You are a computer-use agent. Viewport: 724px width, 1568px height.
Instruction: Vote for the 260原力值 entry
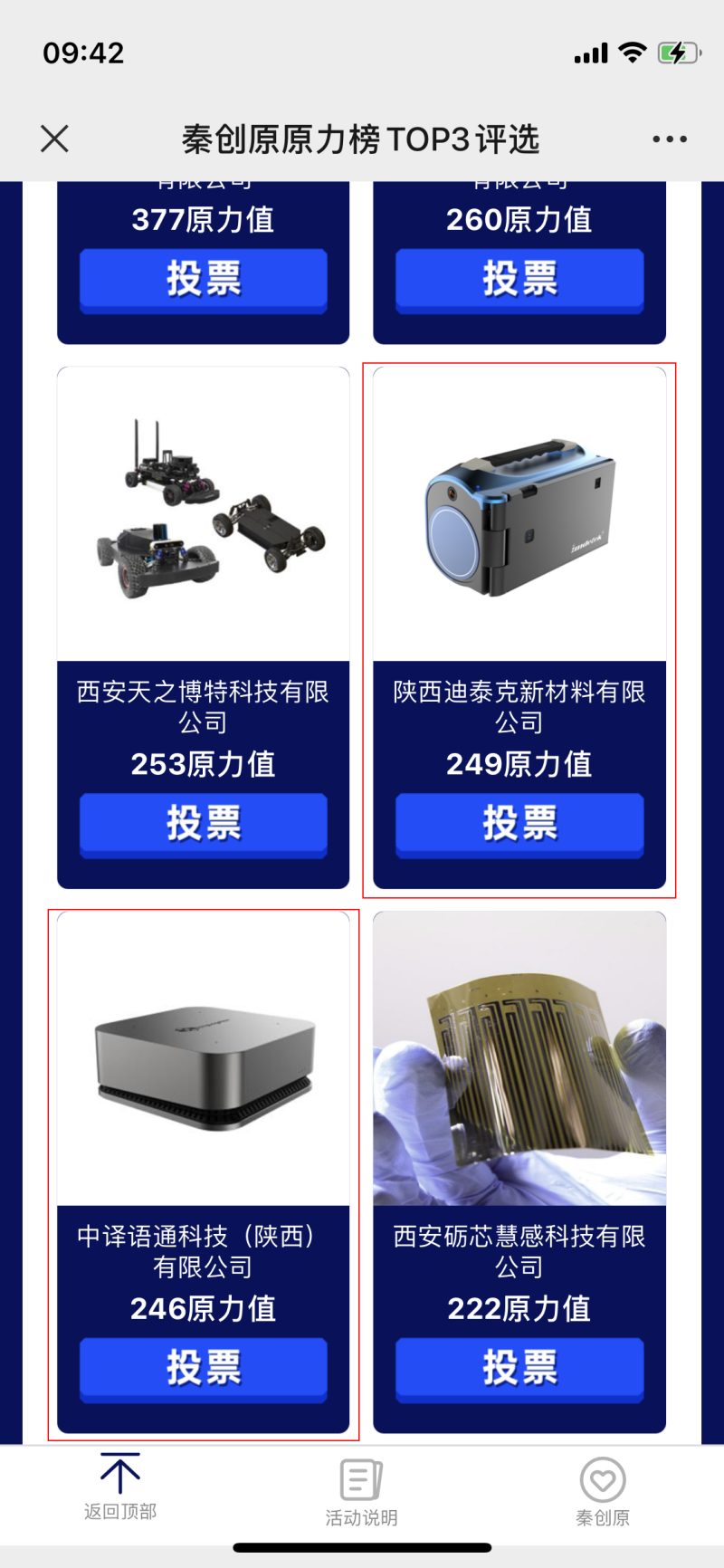point(519,280)
